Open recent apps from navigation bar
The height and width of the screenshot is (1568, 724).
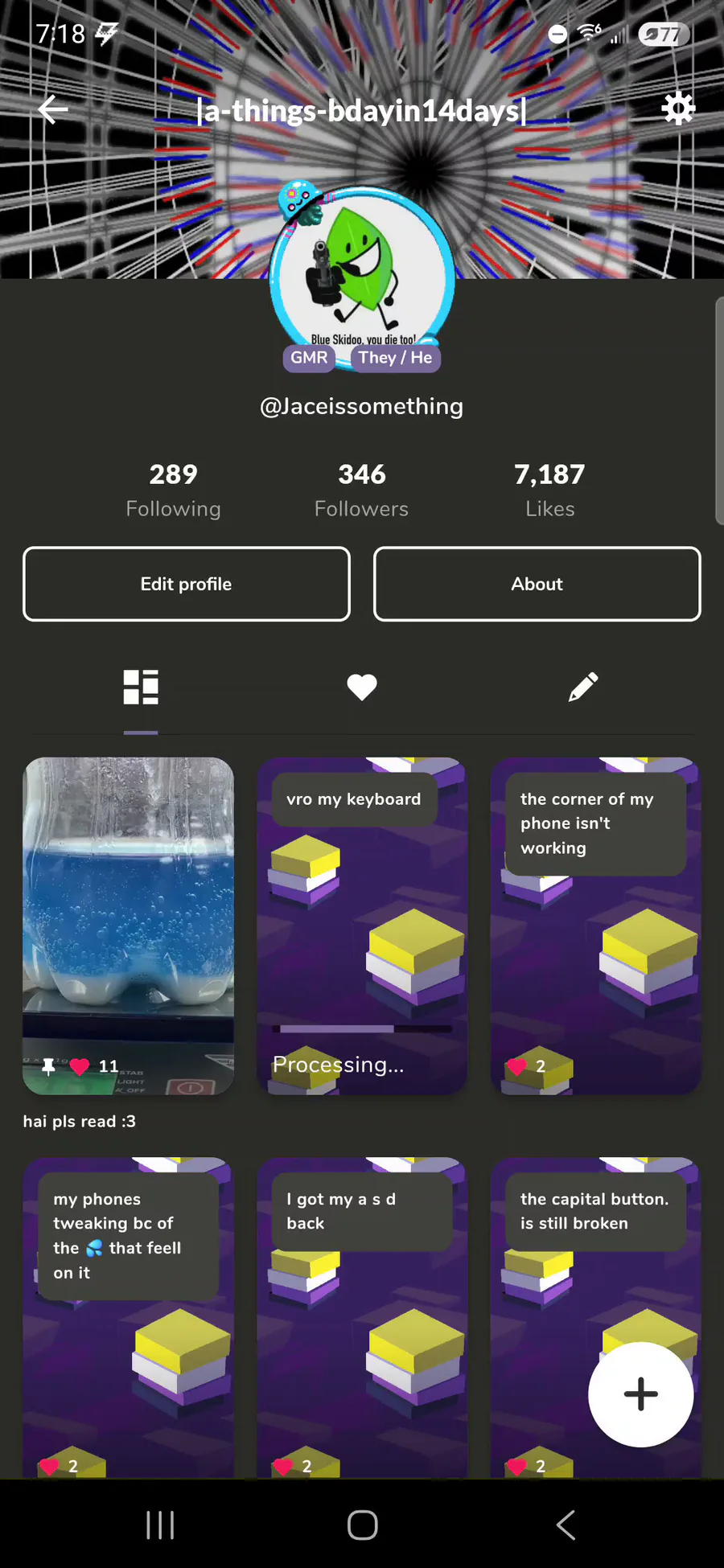160,1525
